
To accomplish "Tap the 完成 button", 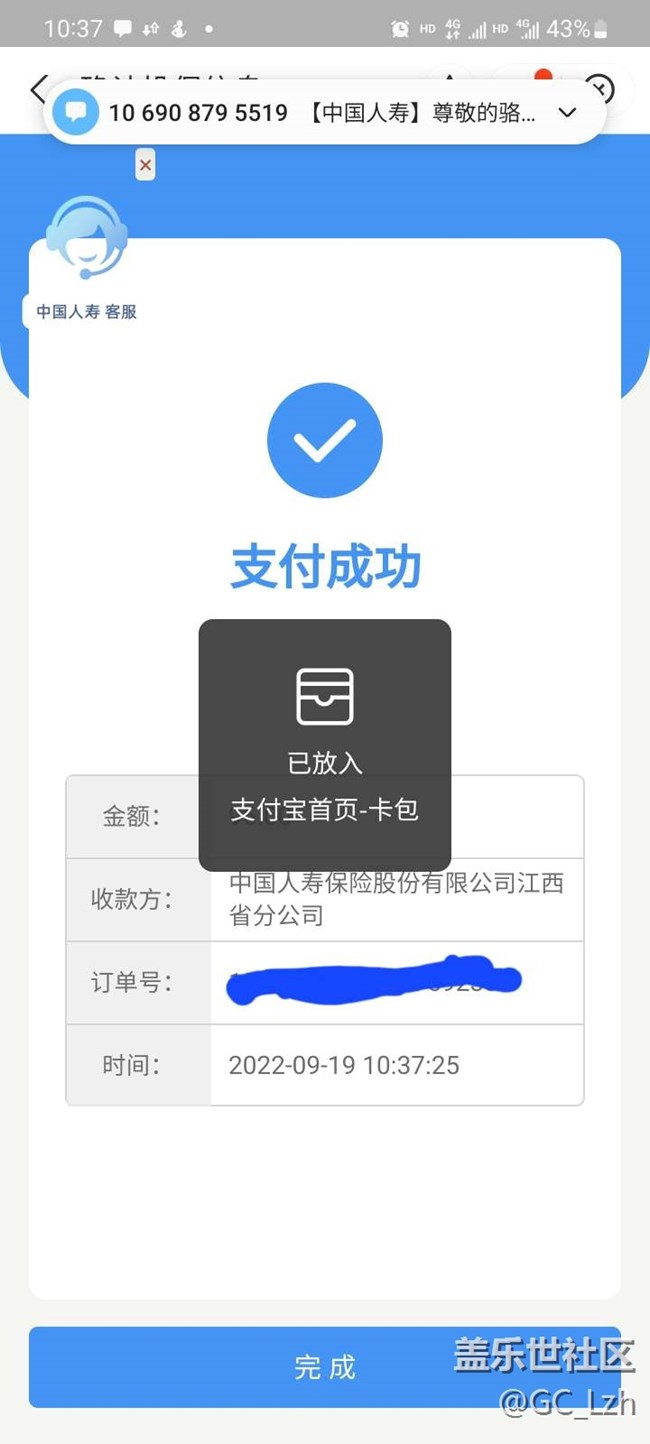I will 324,1367.
